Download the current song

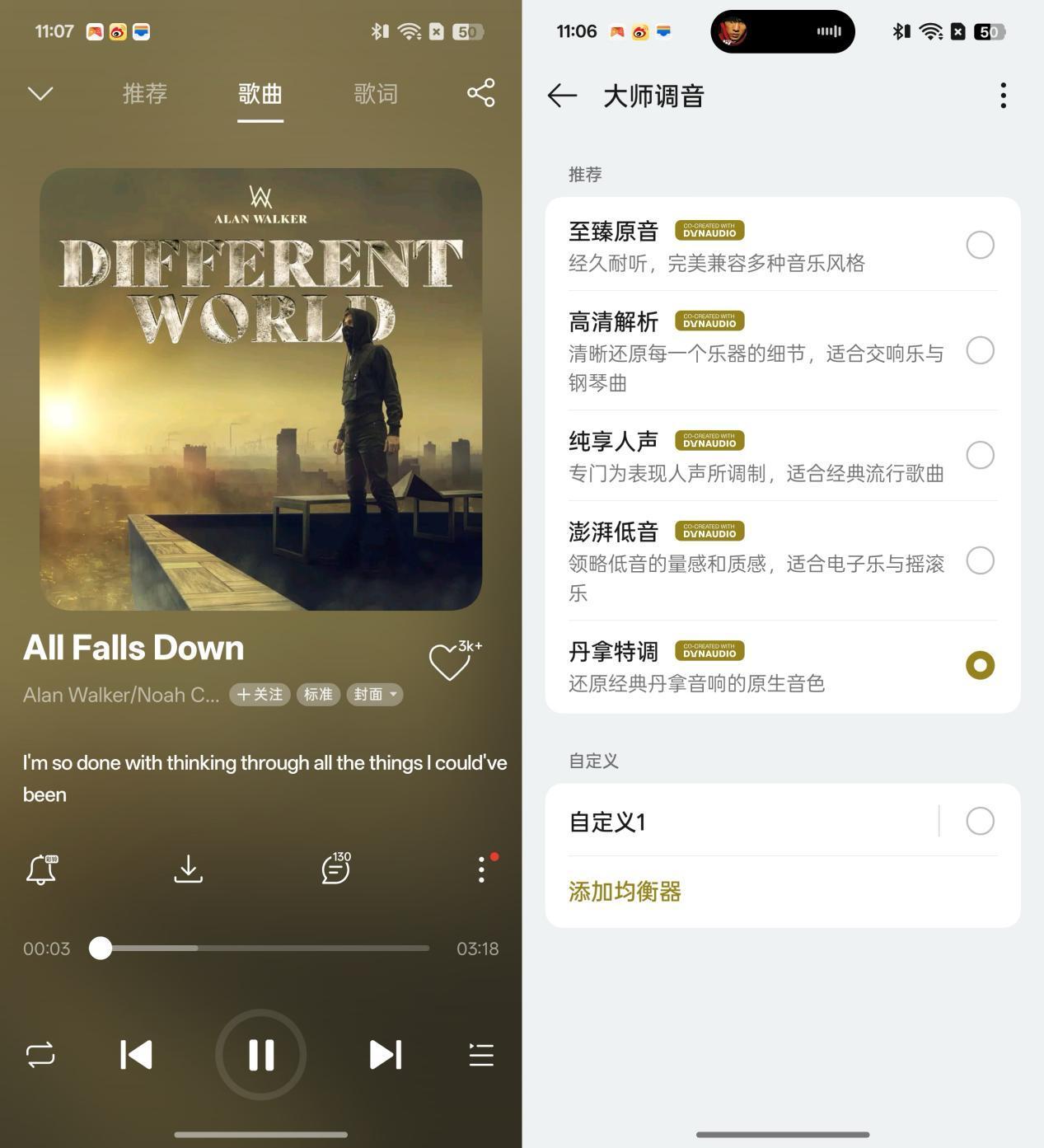click(188, 869)
